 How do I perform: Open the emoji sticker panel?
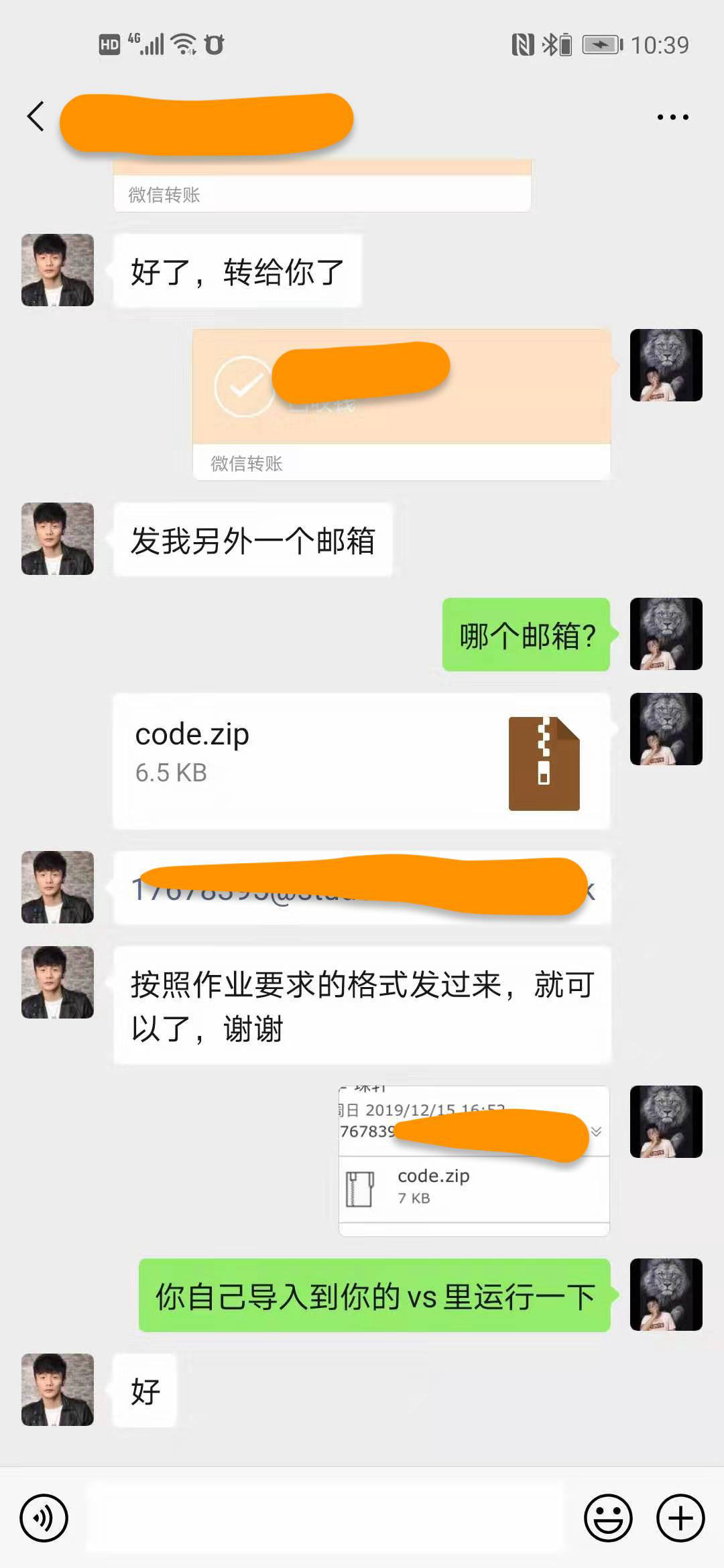point(608,1518)
